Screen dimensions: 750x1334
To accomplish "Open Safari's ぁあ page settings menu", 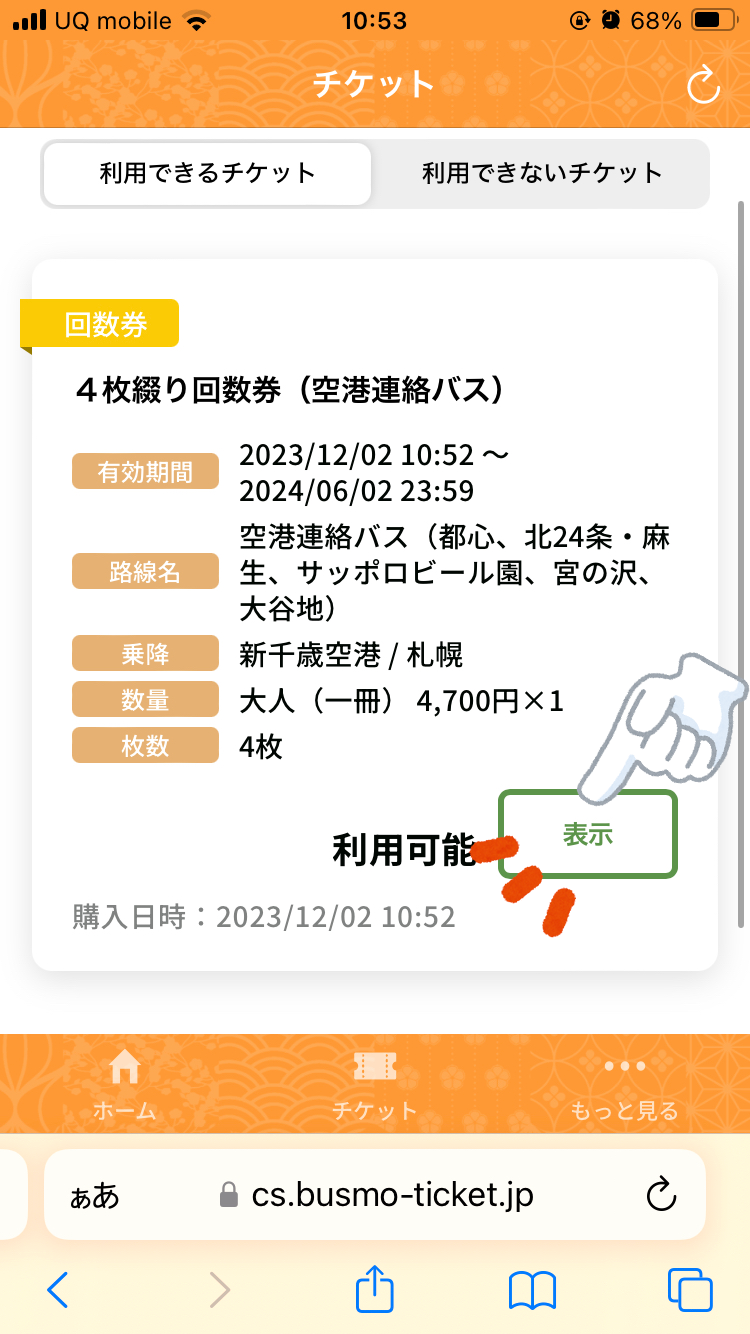I will (94, 1195).
